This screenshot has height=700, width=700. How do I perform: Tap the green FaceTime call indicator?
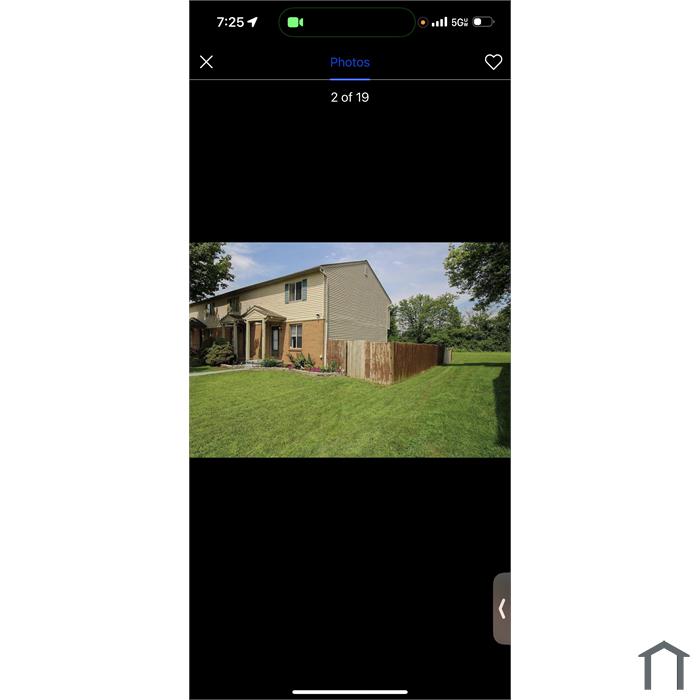click(295, 22)
